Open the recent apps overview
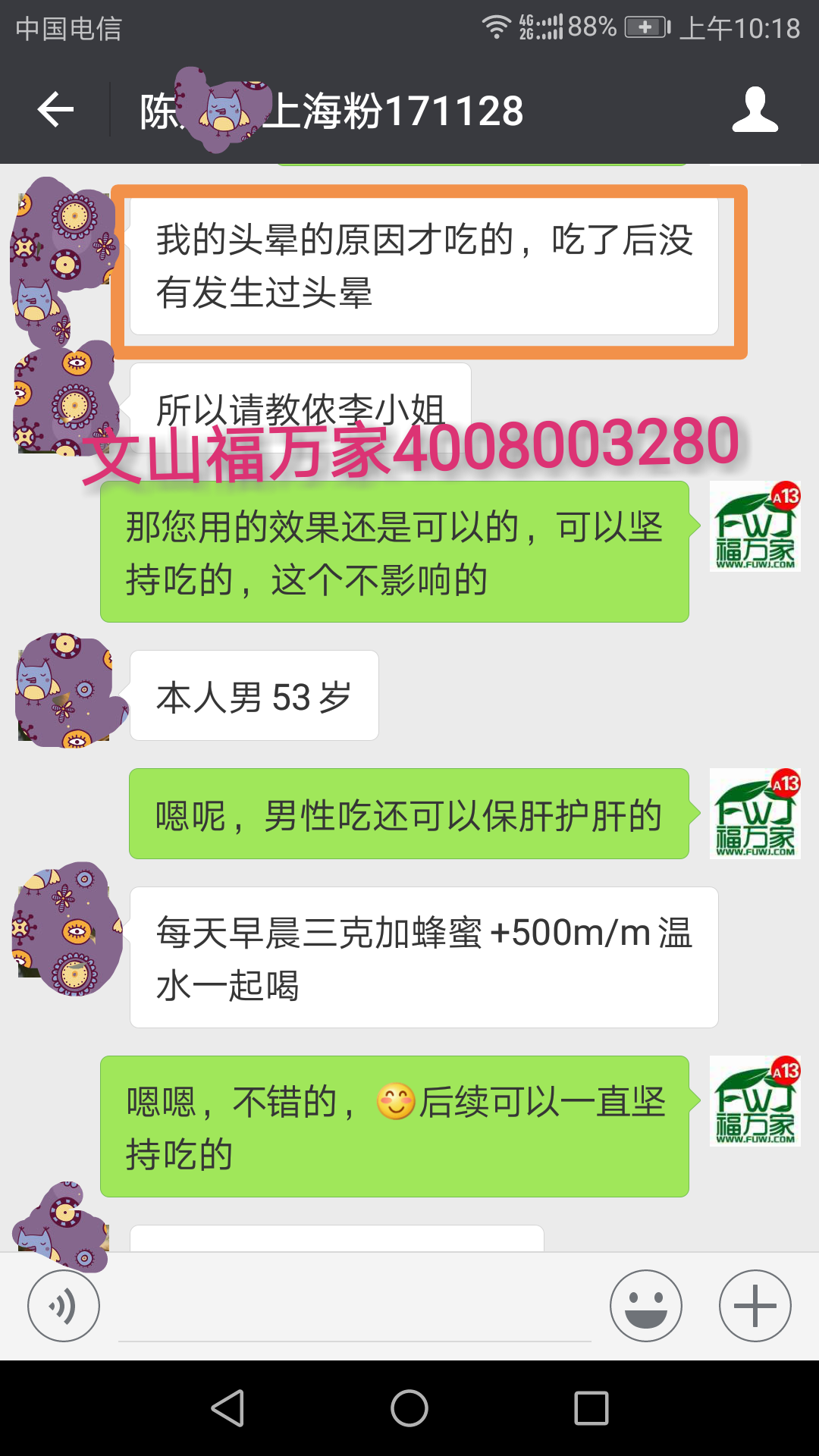This screenshot has height=1456, width=819. pyautogui.click(x=591, y=1408)
